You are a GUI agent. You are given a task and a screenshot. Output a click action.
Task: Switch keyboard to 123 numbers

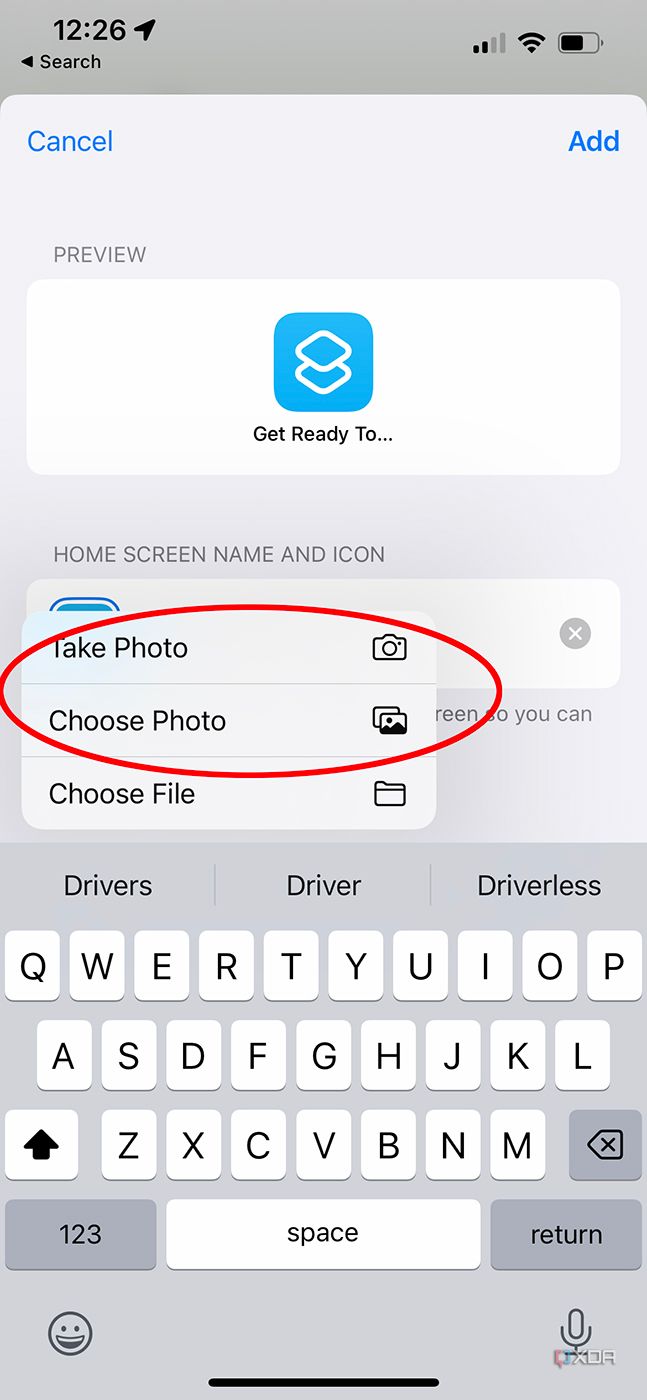click(80, 1235)
